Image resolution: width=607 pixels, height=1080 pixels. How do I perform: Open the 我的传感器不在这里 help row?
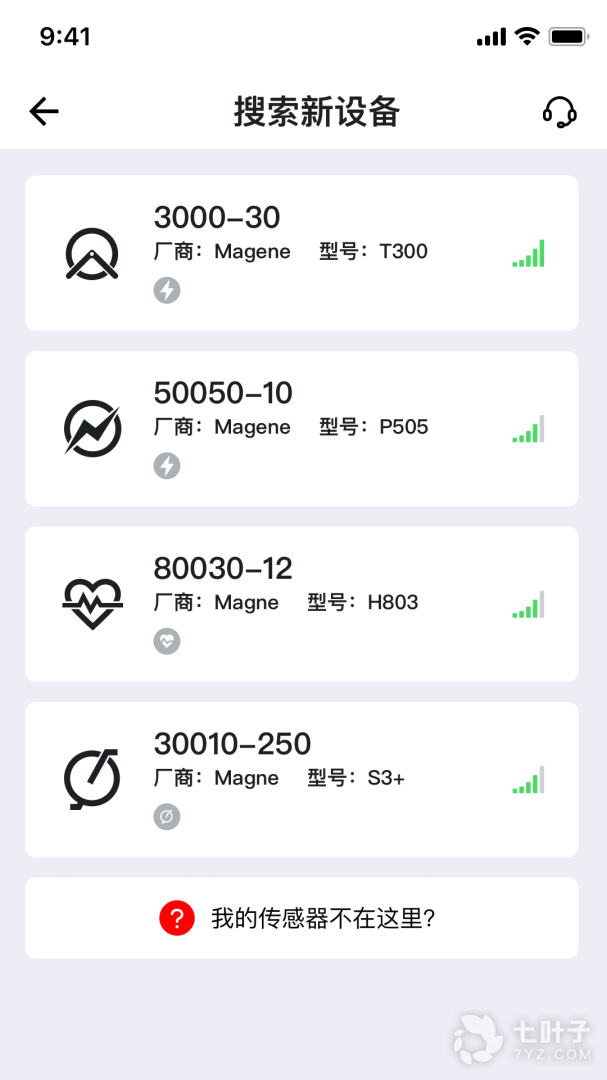[301, 918]
